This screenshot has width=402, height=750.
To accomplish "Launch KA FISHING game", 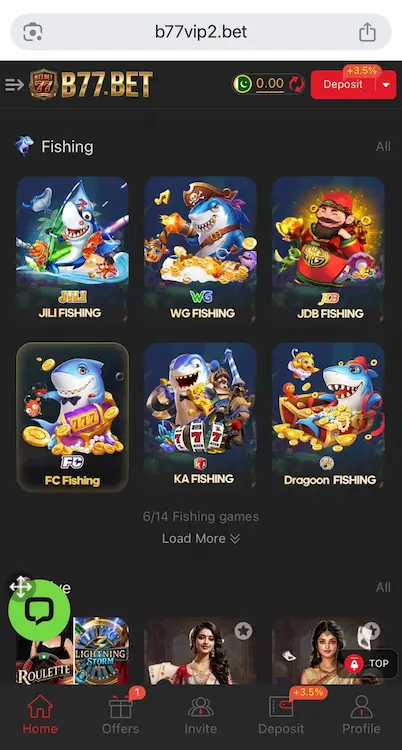I will (x=201, y=417).
